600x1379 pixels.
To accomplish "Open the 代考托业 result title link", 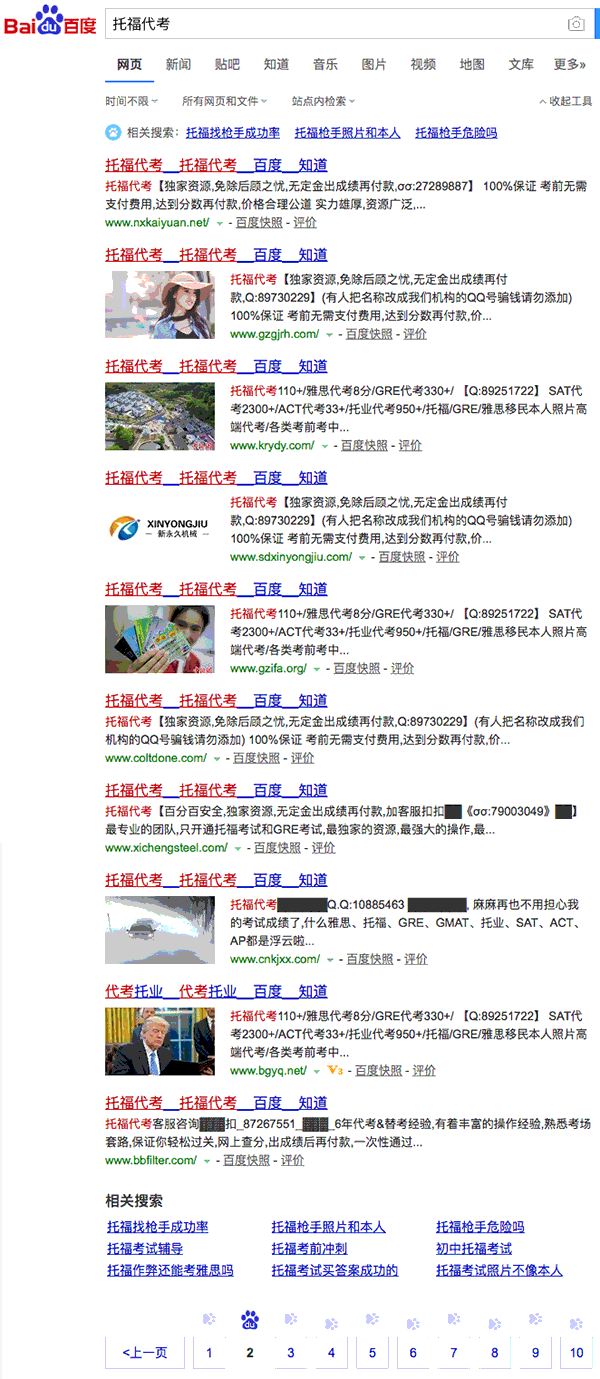I will click(216, 991).
